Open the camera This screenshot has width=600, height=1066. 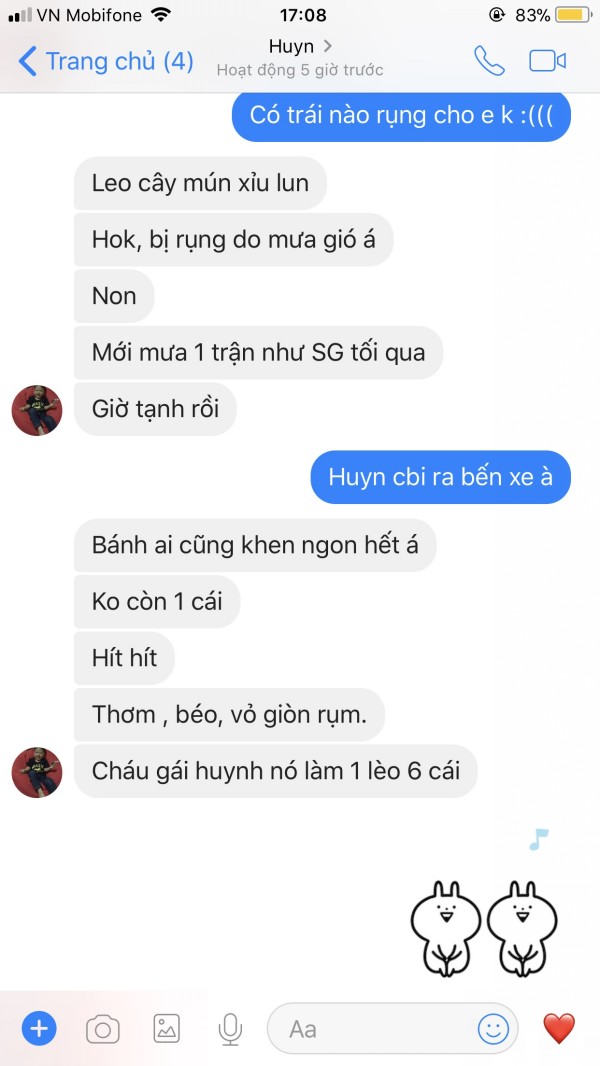[x=102, y=1027]
